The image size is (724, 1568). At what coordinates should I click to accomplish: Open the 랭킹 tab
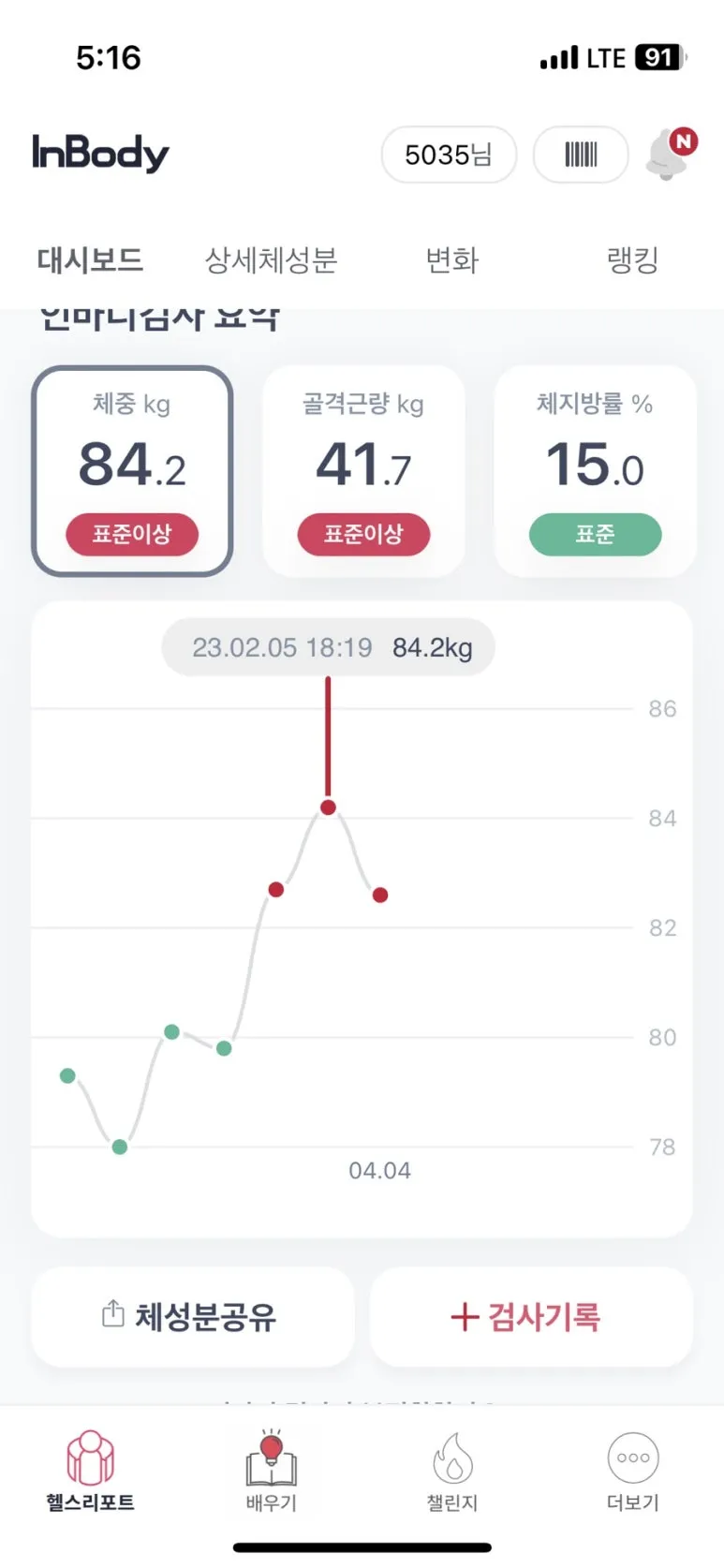[633, 259]
